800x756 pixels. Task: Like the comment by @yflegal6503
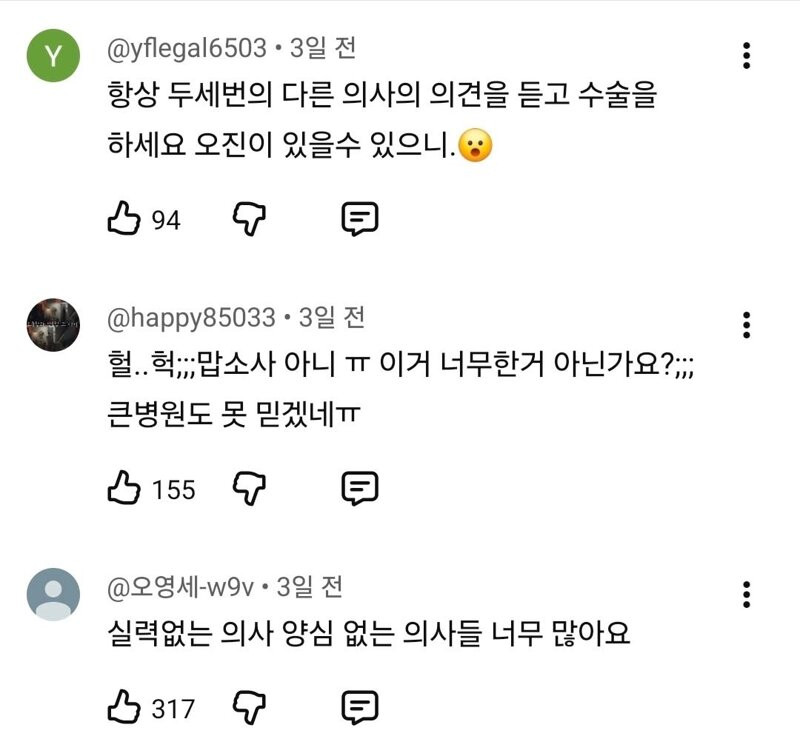coord(123,219)
